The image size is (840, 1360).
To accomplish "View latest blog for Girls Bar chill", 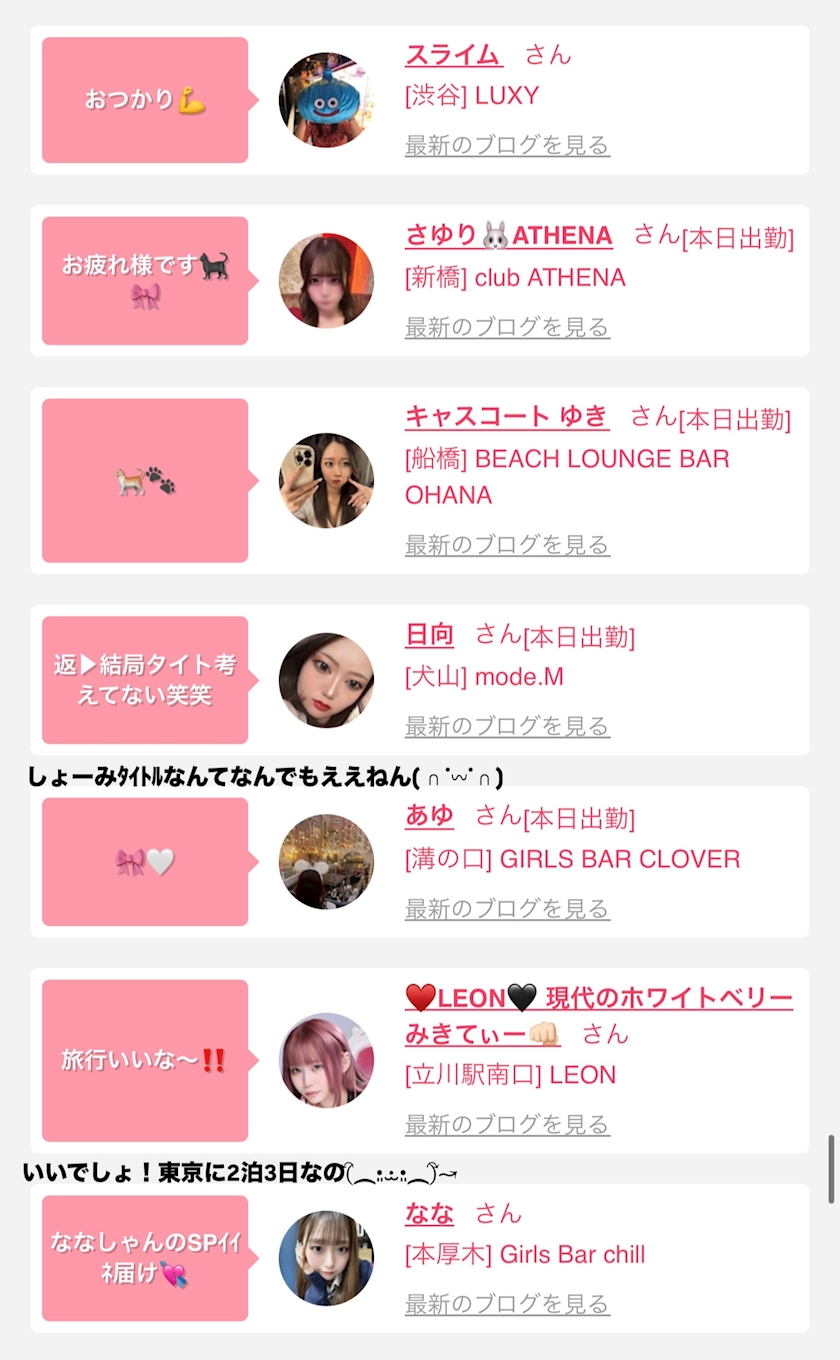I will tap(507, 1305).
